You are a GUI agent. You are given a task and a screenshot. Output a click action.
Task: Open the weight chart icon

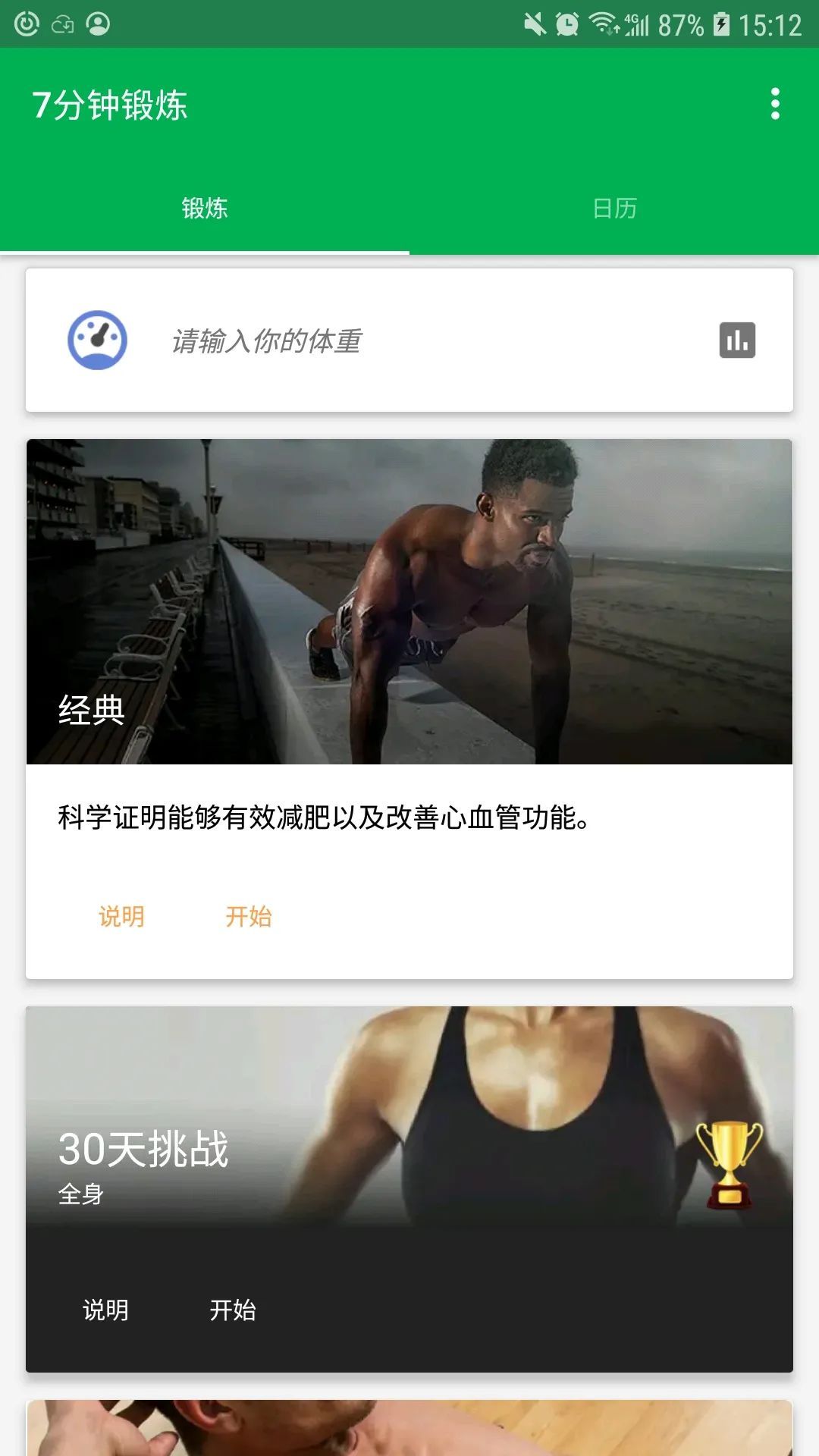tap(737, 340)
